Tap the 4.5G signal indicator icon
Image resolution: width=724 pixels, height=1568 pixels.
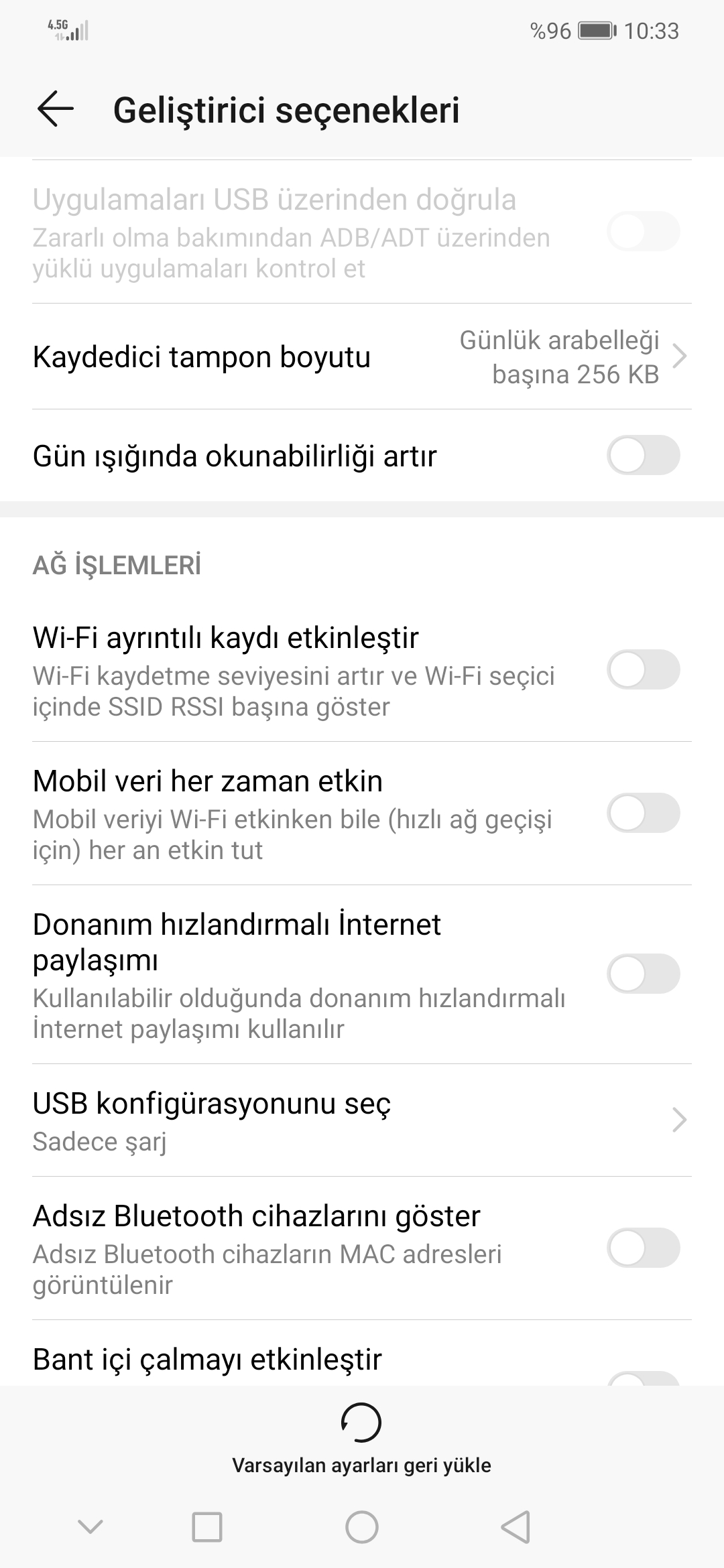(x=67, y=30)
